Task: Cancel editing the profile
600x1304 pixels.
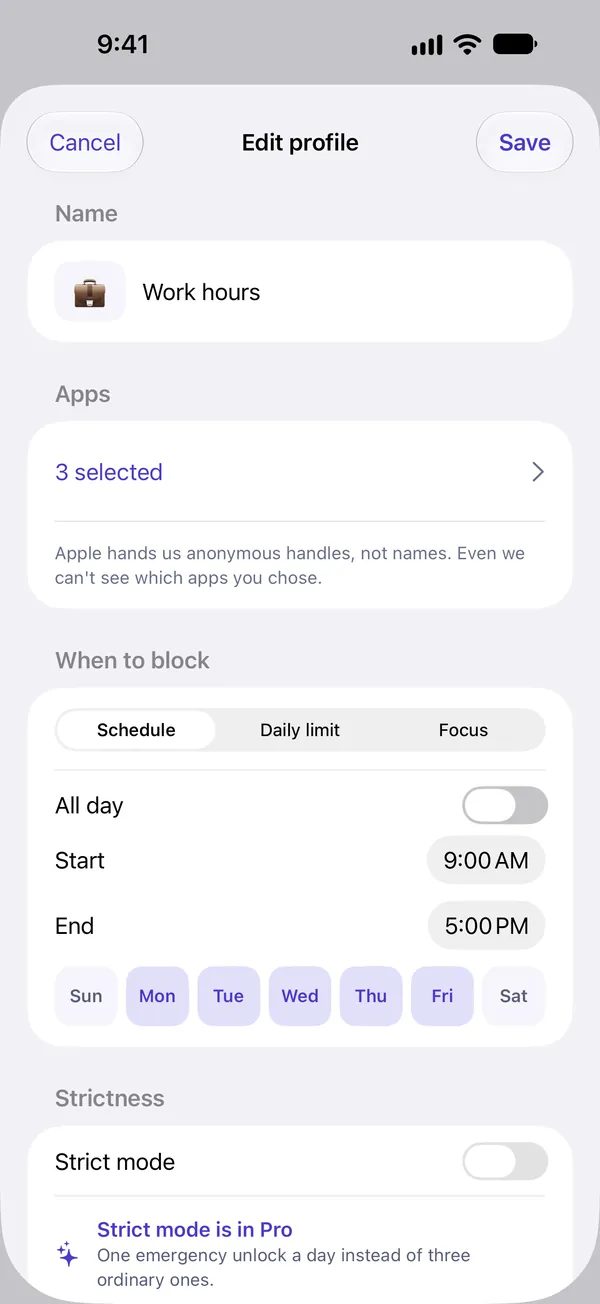Action: pyautogui.click(x=85, y=143)
